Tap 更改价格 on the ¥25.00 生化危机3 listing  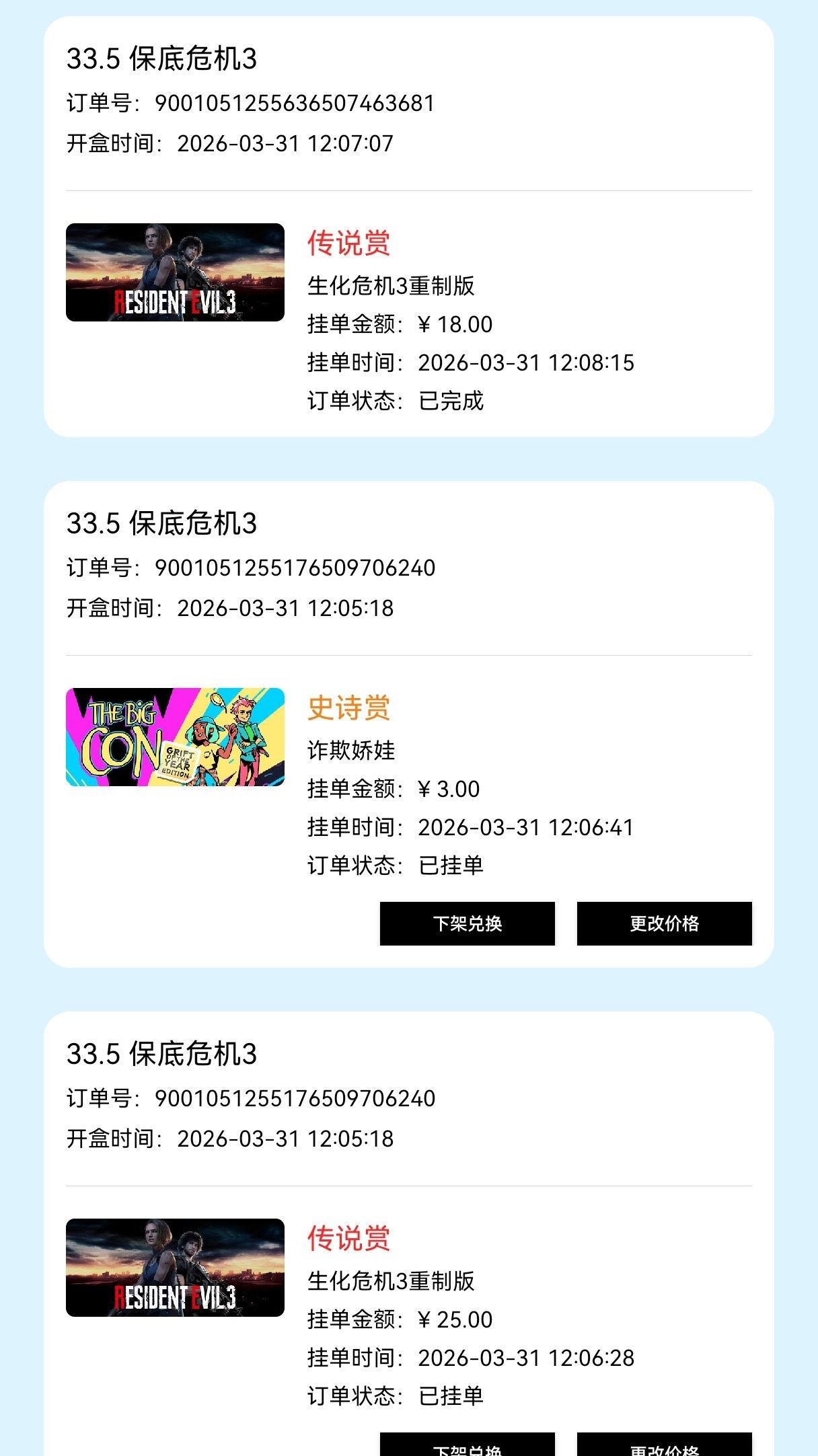pyautogui.click(x=664, y=1445)
